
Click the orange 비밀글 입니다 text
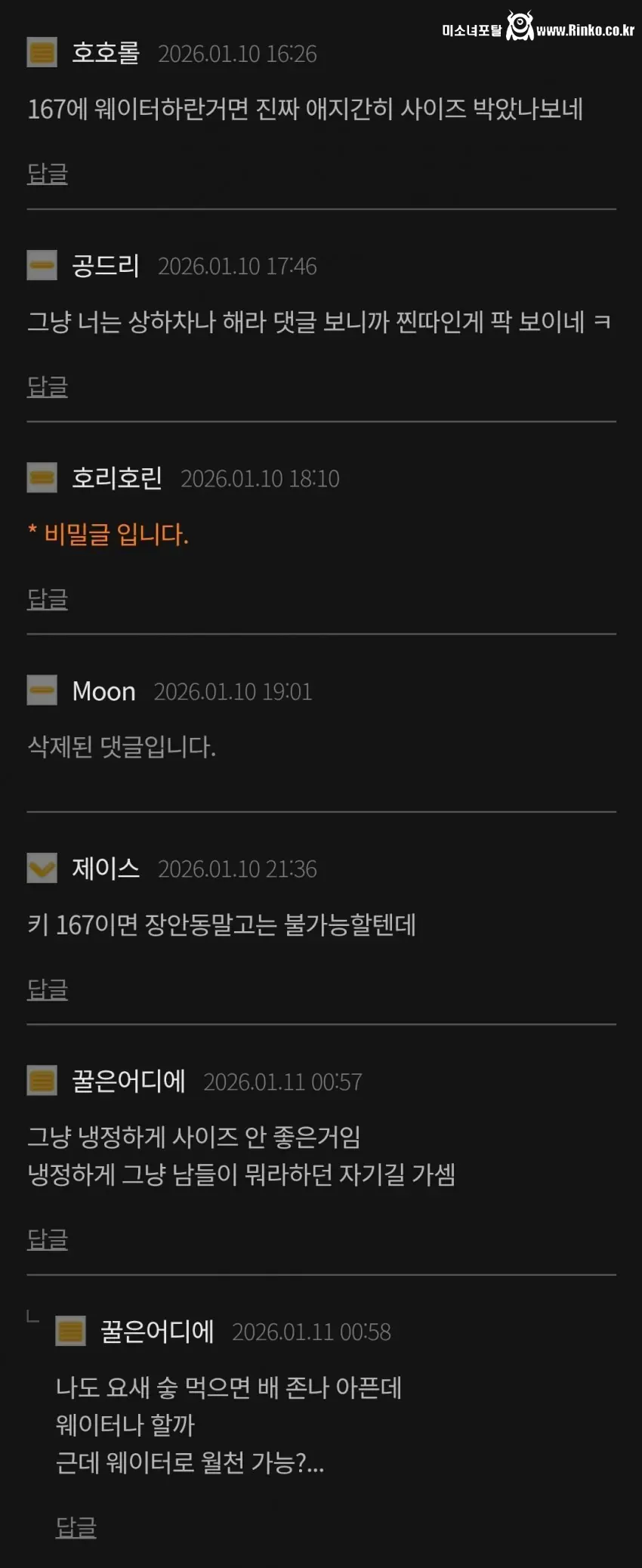[109, 536]
